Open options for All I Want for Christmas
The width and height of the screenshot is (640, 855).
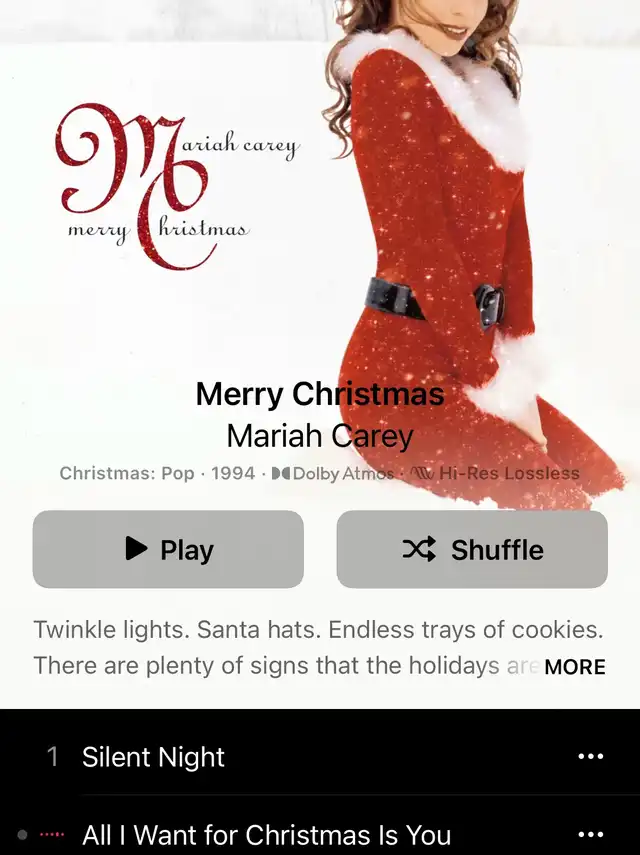point(590,834)
